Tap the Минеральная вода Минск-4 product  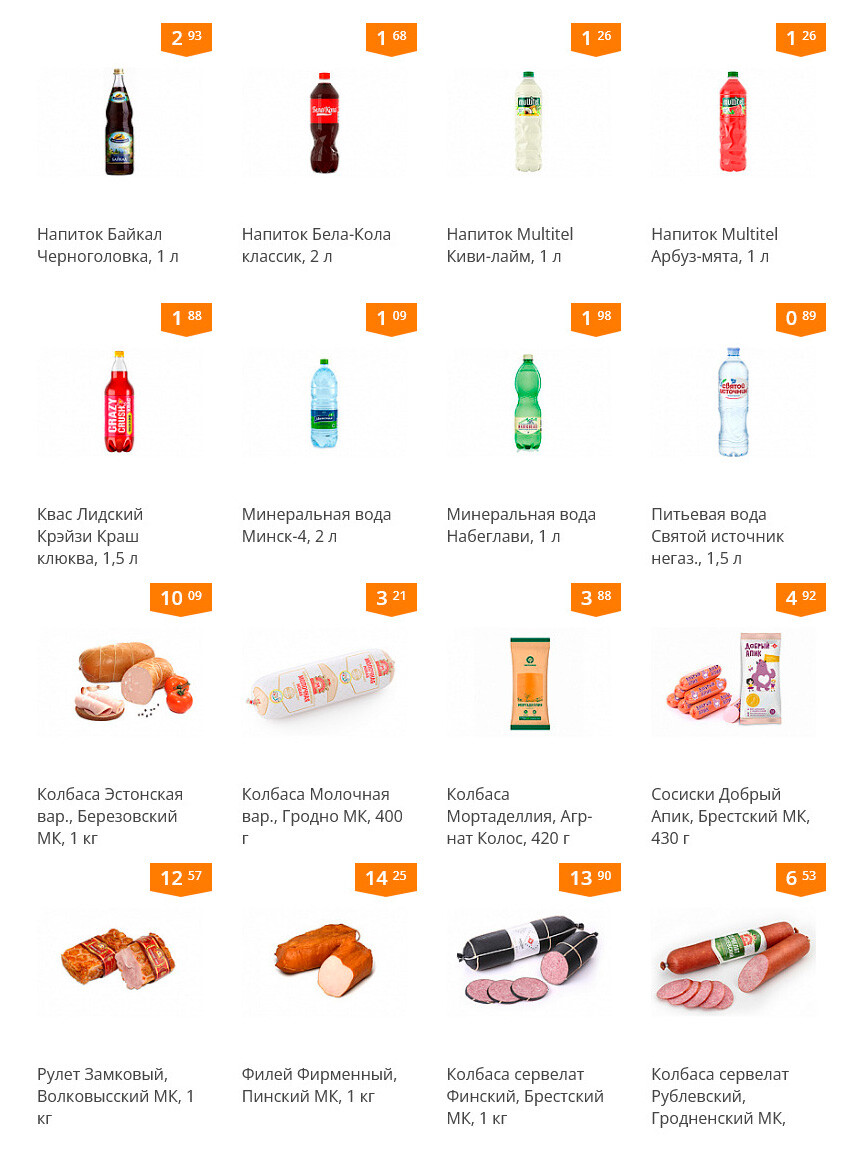[x=323, y=402]
